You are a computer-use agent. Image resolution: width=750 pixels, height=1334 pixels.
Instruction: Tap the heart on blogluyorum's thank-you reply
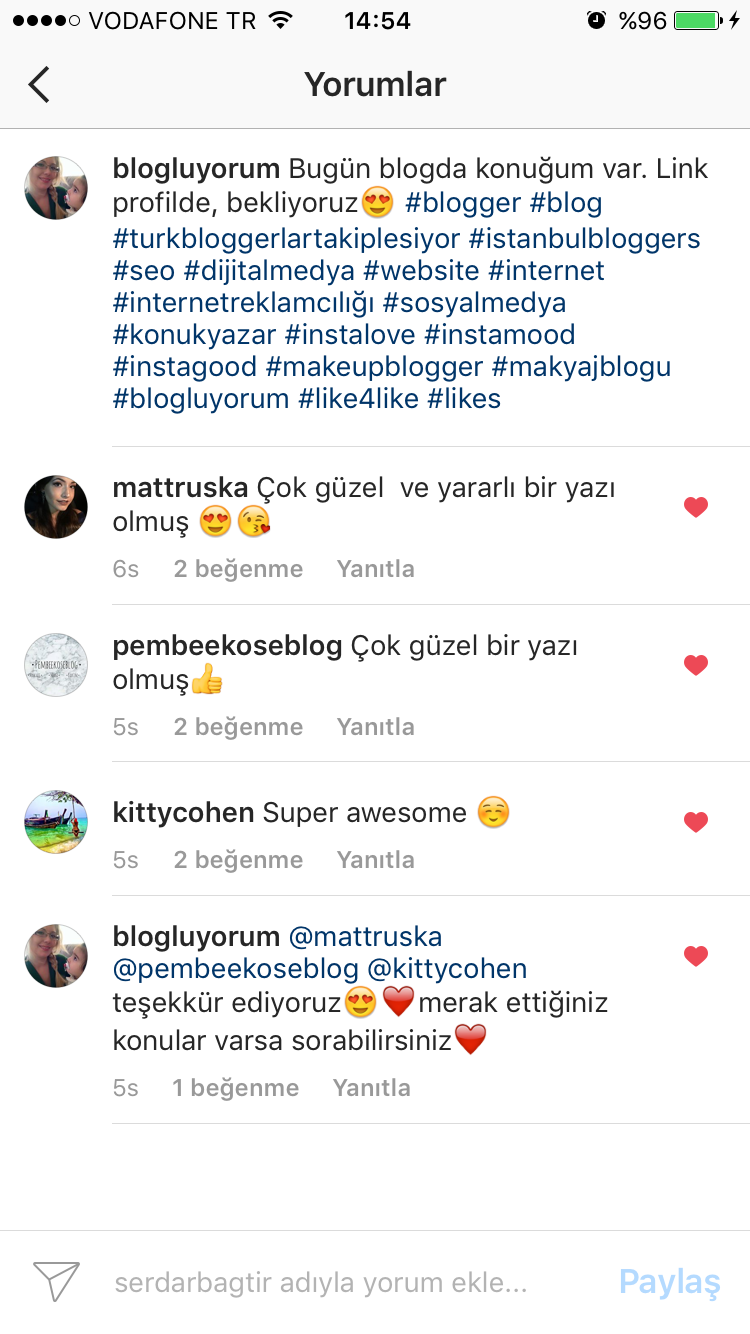tap(696, 956)
